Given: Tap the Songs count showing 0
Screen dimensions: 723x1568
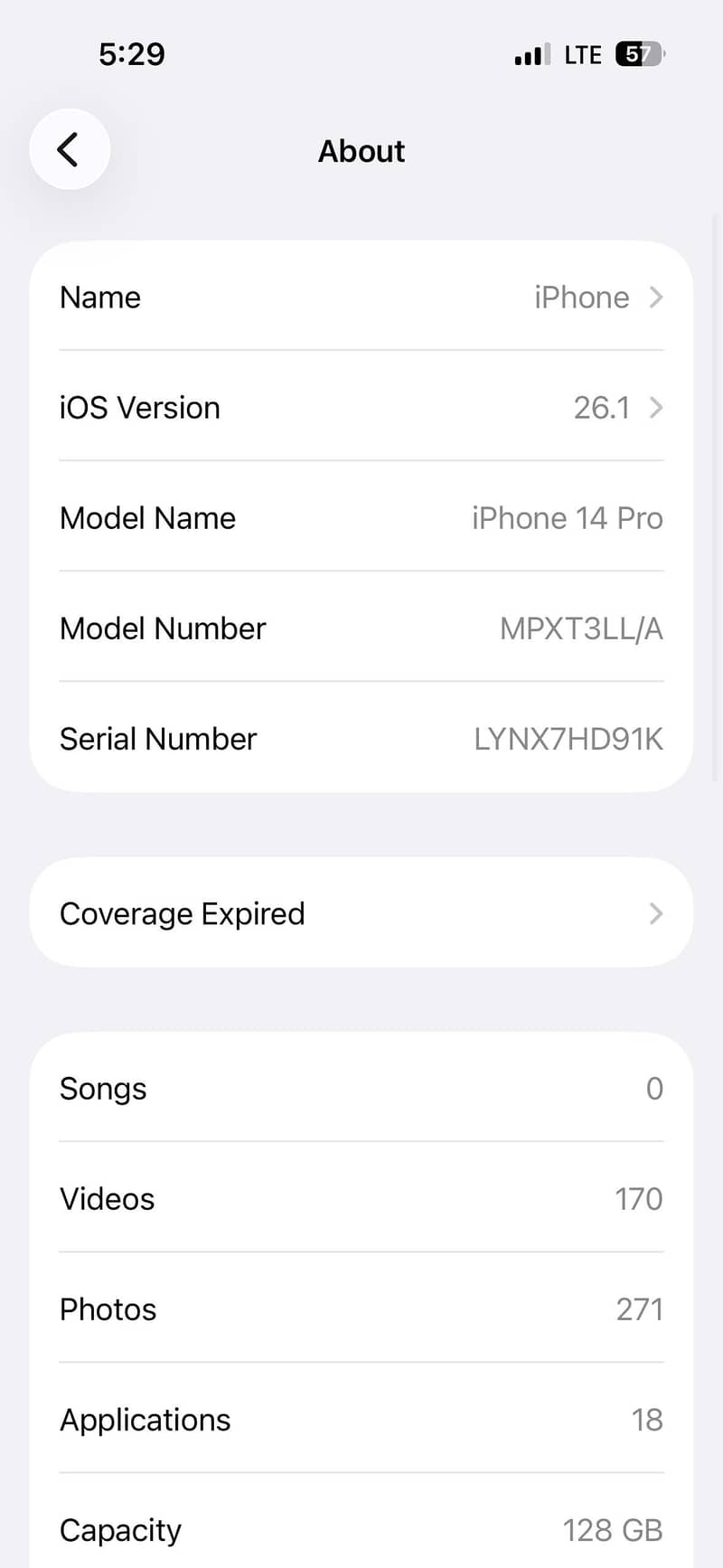Looking at the screenshot, I should click(361, 1088).
